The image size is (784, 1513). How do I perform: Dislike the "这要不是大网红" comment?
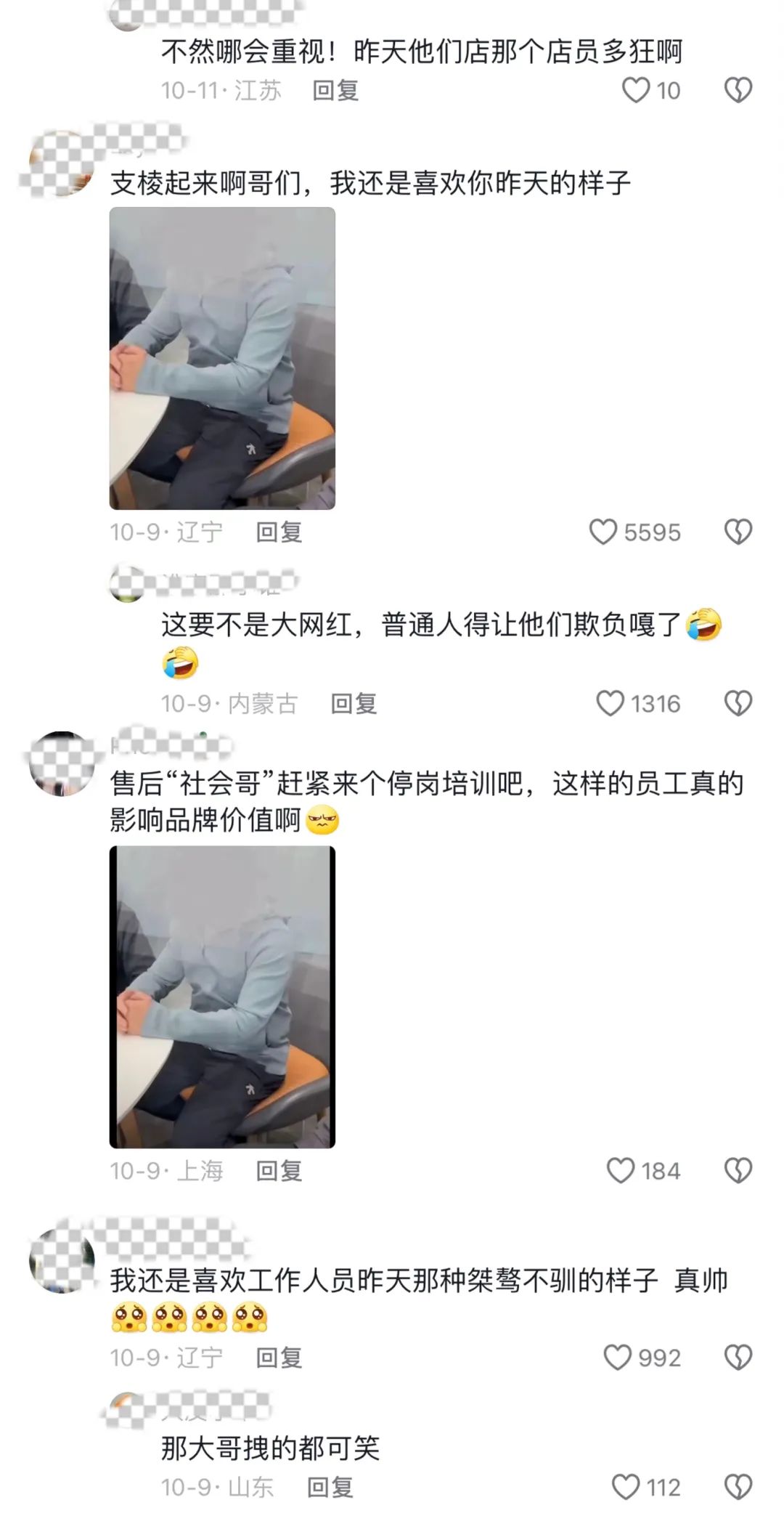point(738,703)
